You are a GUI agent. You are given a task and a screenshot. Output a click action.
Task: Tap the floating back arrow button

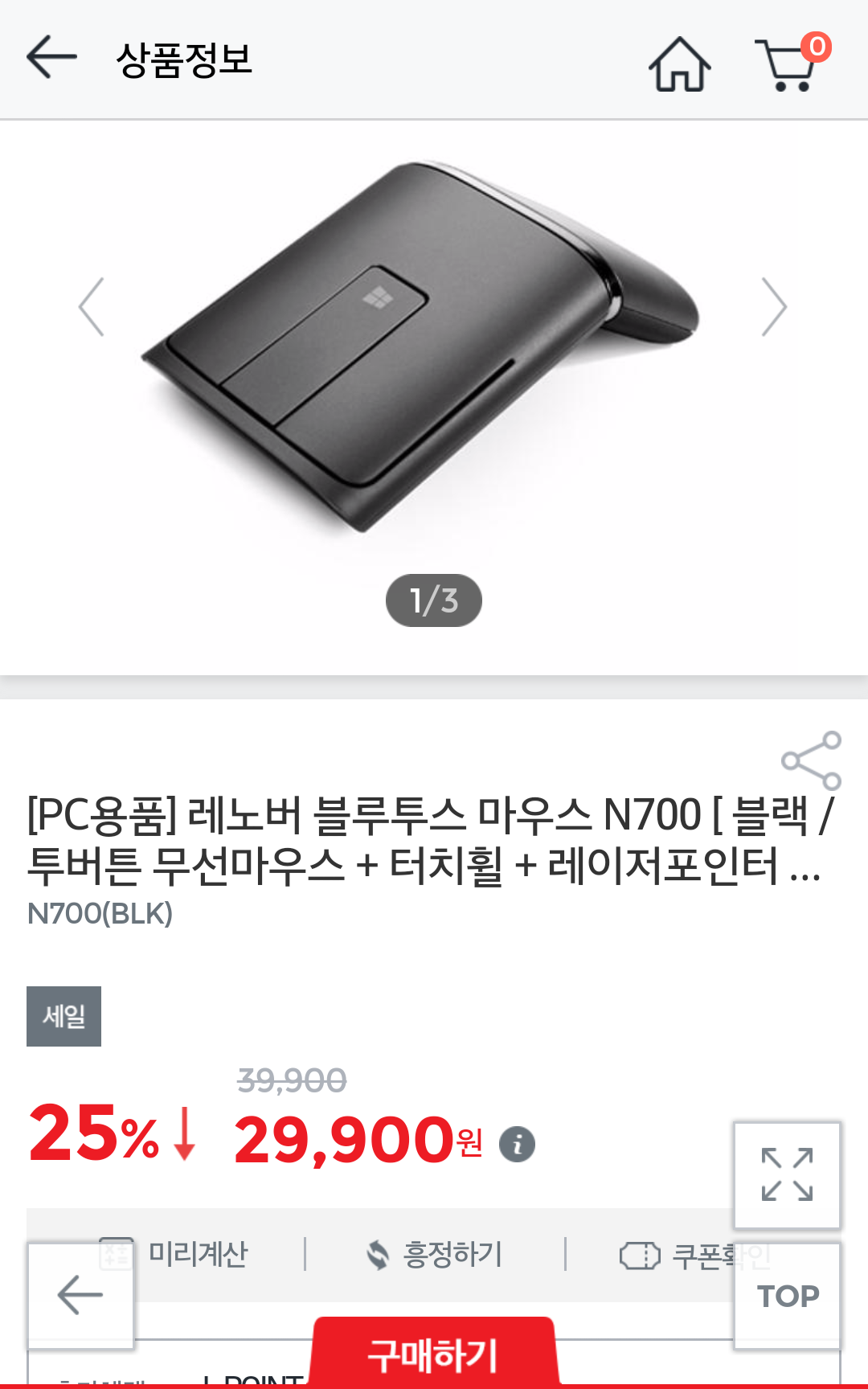80,1295
